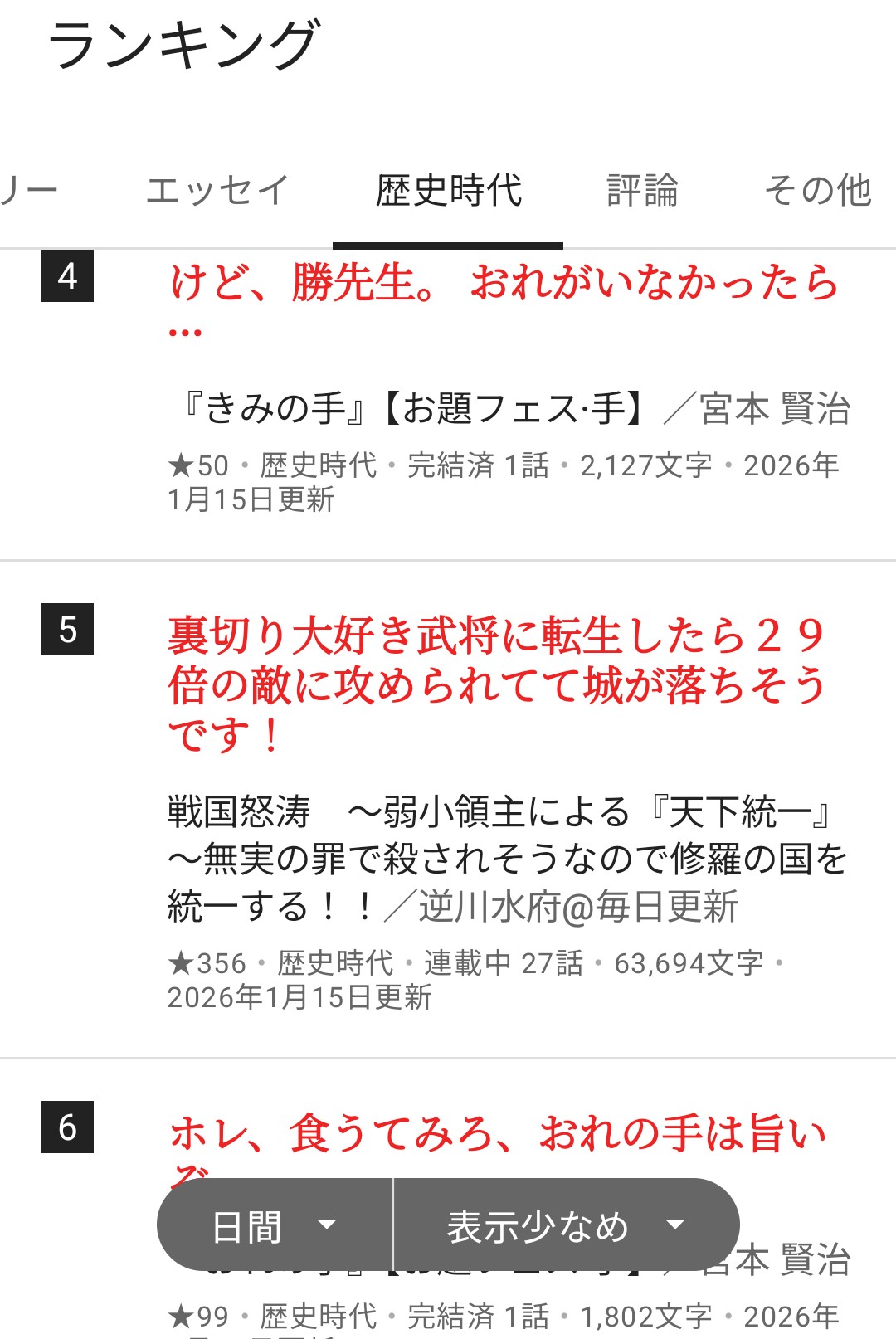Switch to the エッセイ tab

point(217,191)
